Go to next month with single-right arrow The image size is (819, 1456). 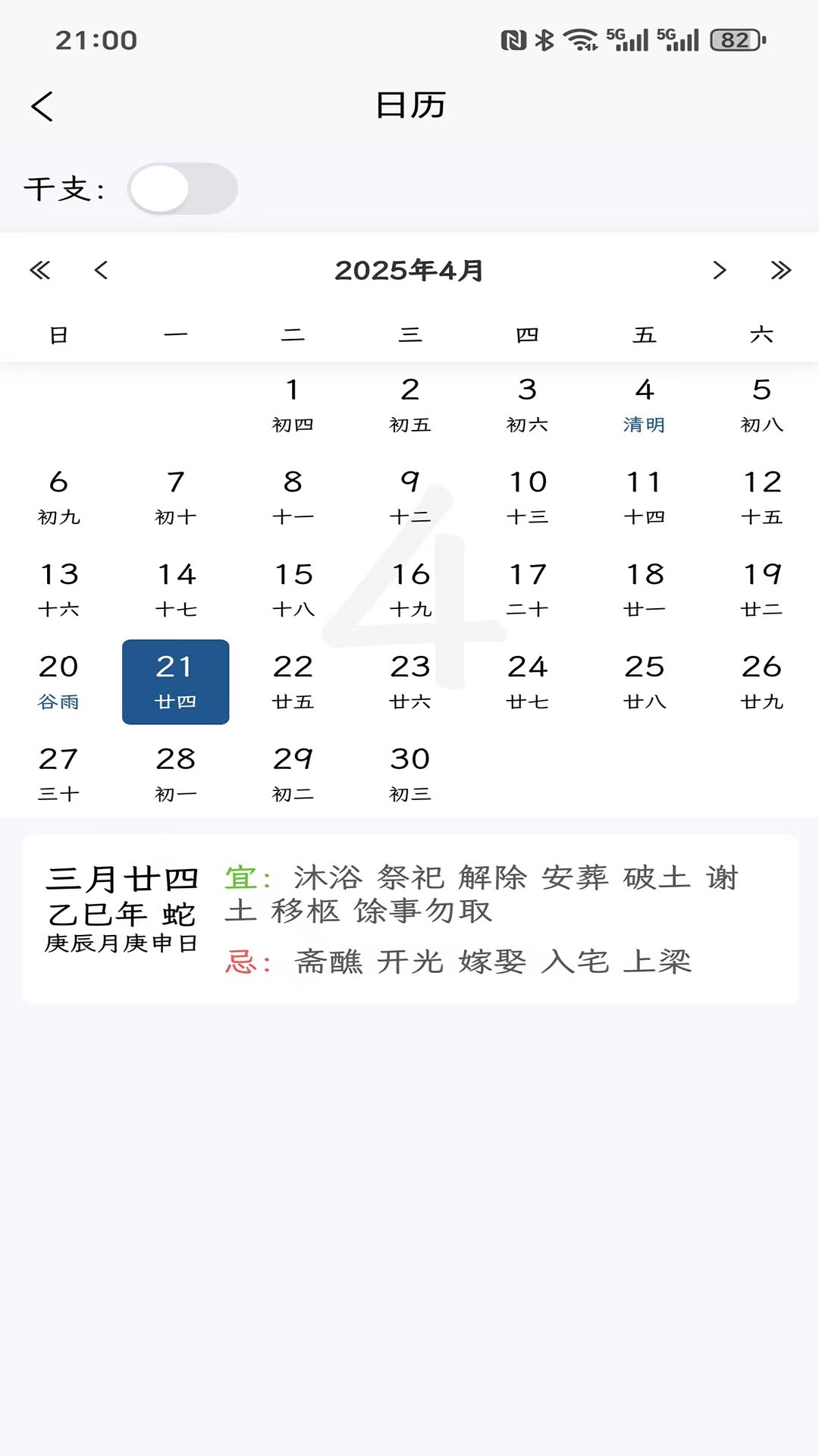point(717,271)
